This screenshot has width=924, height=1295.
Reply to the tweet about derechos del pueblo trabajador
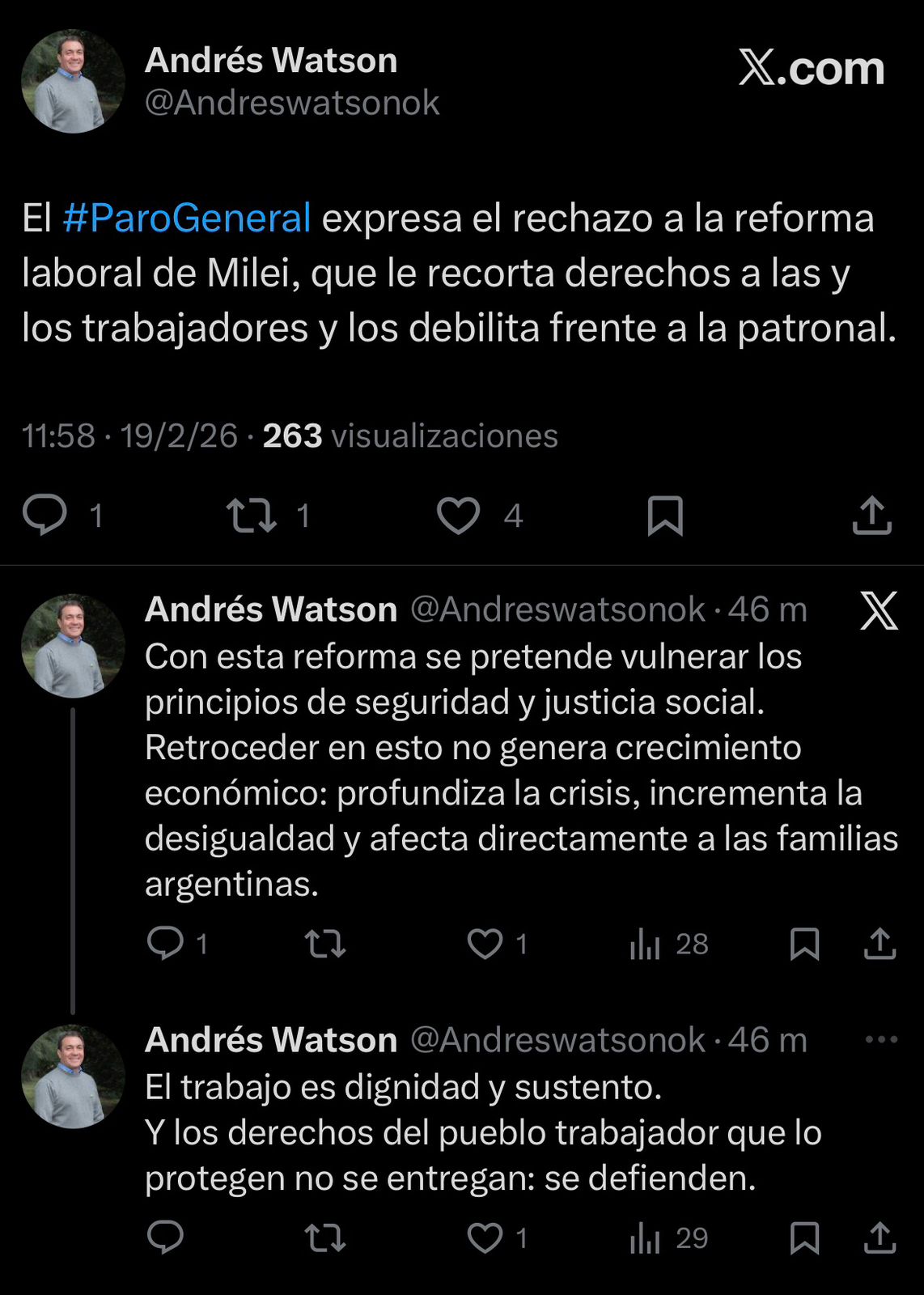click(x=167, y=1237)
